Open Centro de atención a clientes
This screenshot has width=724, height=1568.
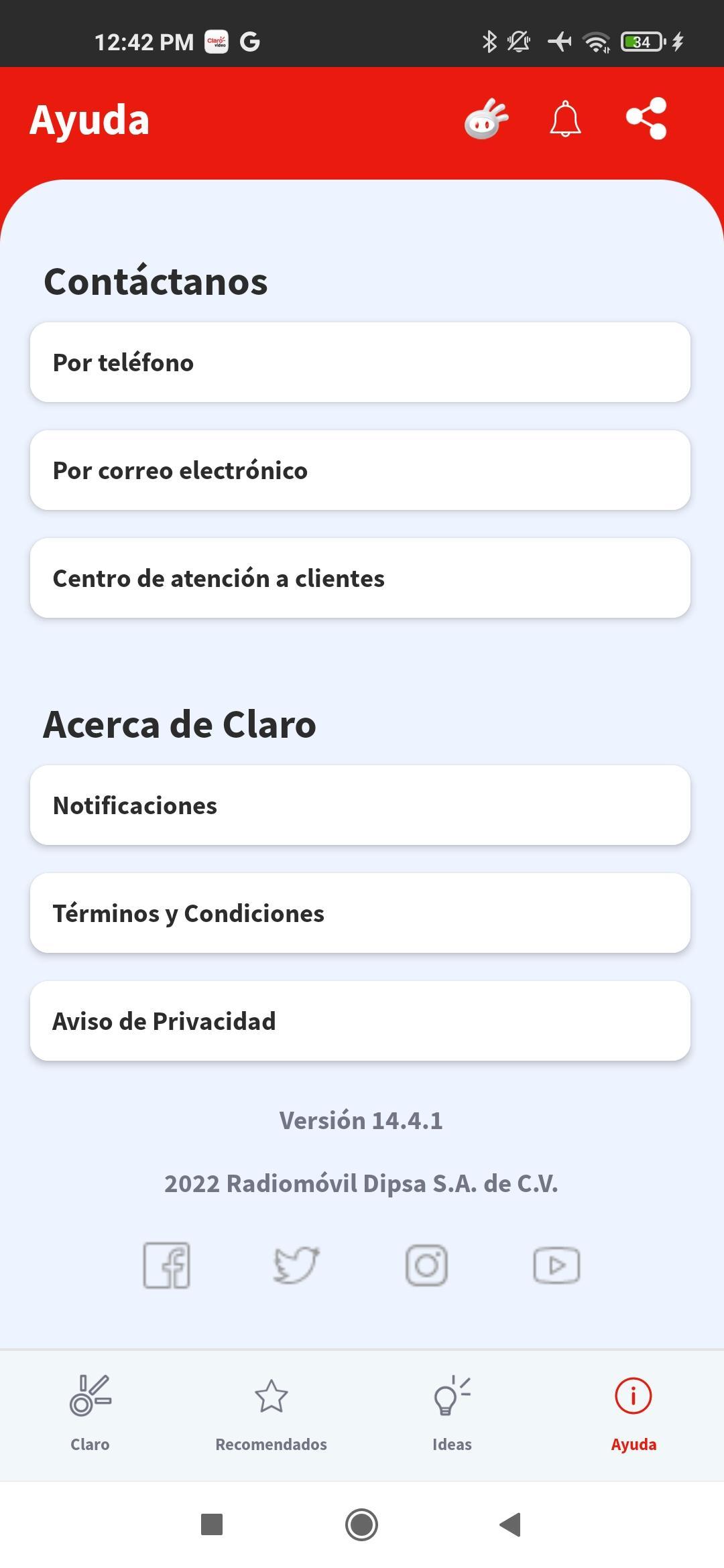click(360, 578)
